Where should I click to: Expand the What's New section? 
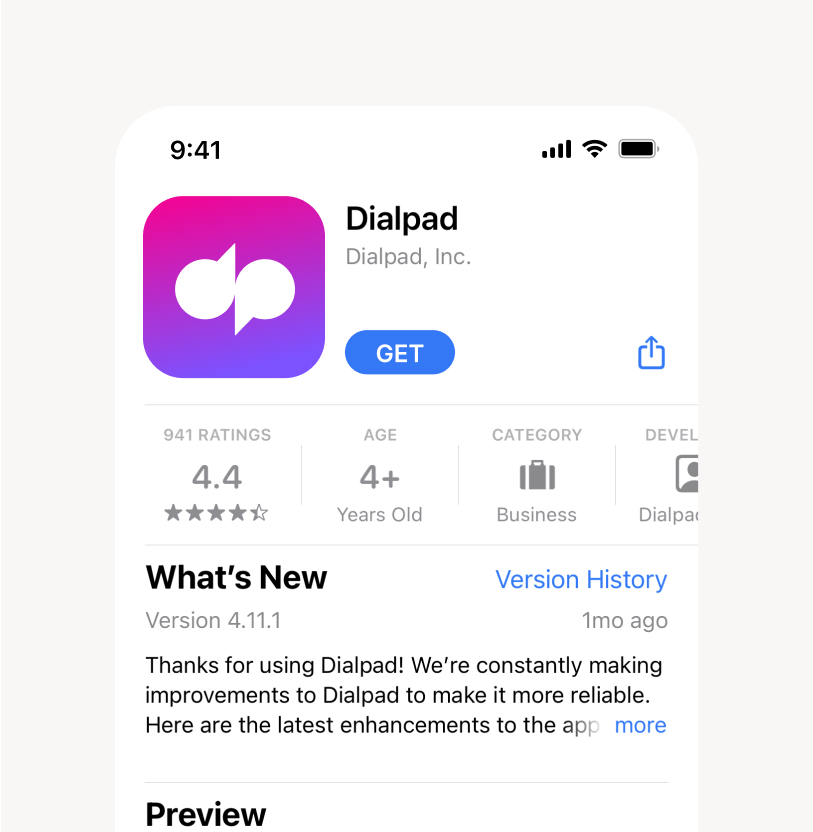236,578
